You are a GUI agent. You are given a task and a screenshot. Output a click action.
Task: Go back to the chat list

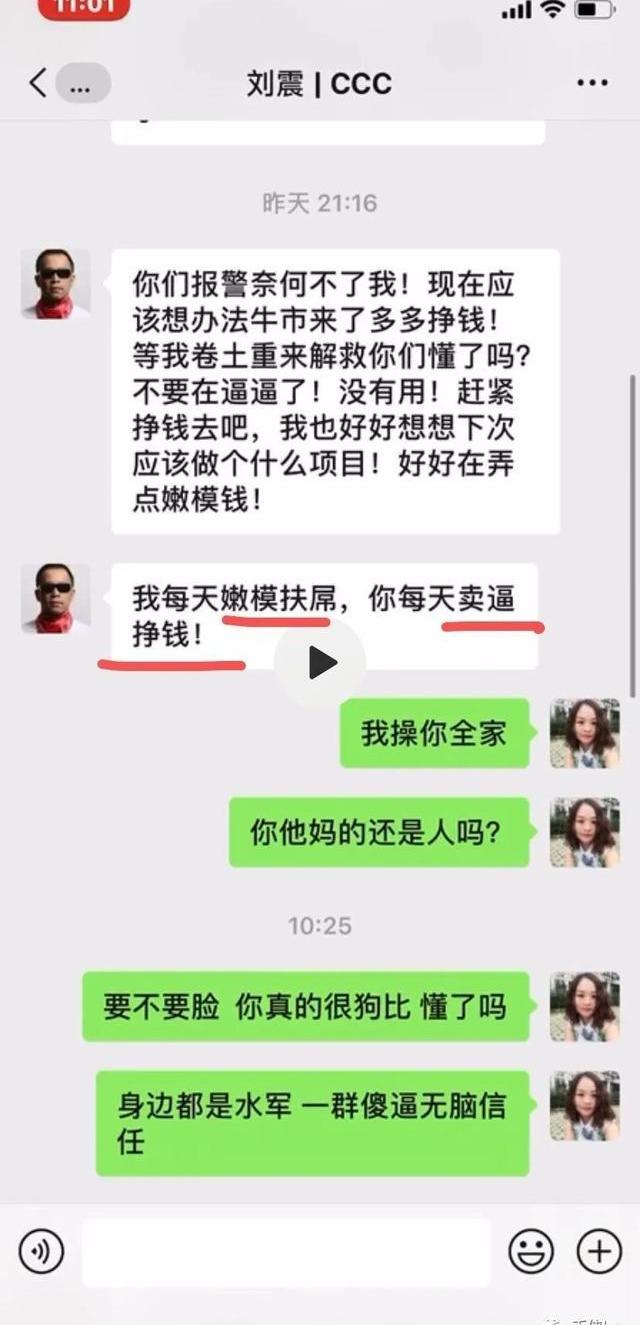pyautogui.click(x=38, y=83)
